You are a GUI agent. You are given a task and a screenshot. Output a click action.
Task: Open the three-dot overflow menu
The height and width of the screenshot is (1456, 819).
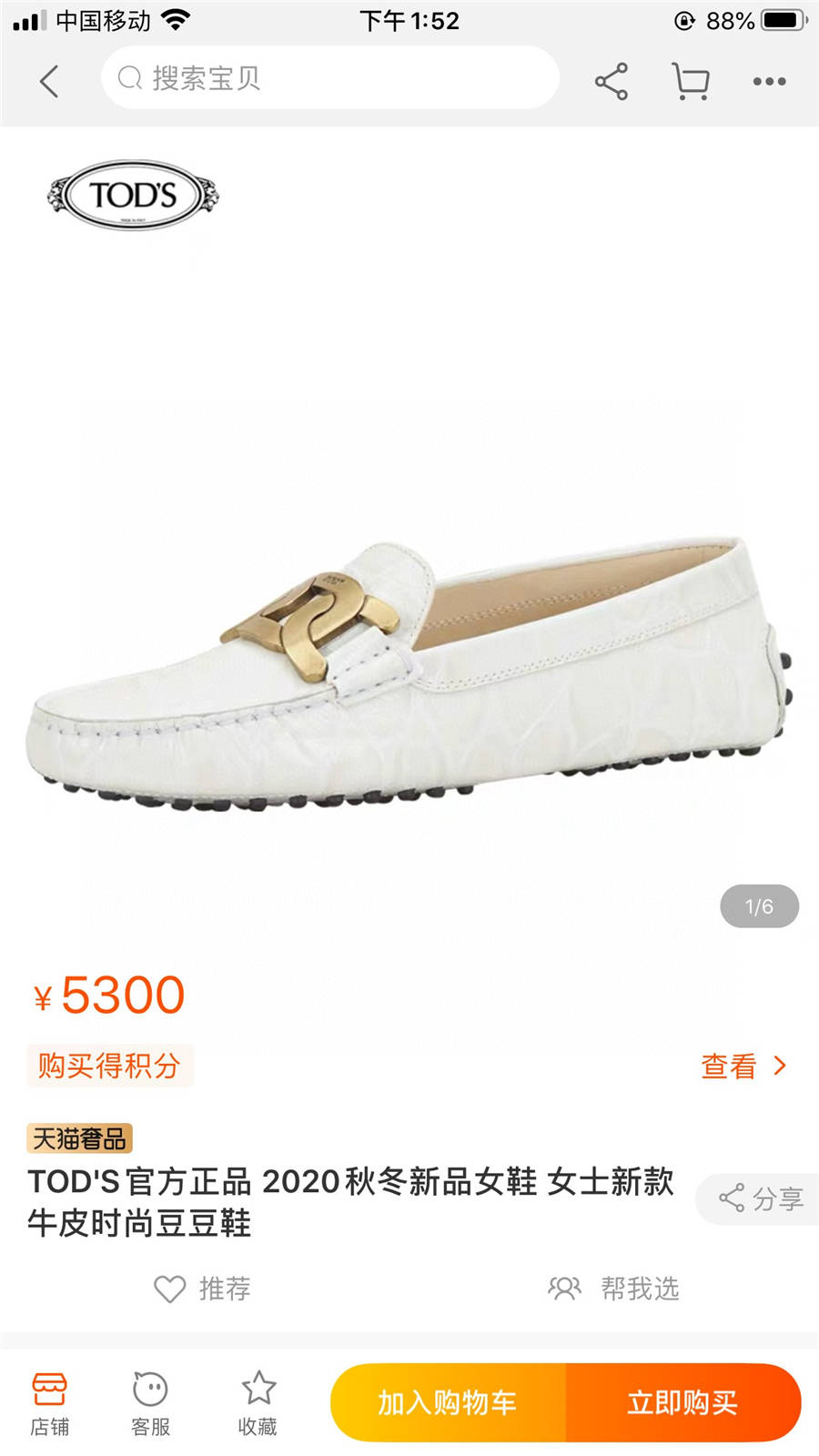(769, 81)
